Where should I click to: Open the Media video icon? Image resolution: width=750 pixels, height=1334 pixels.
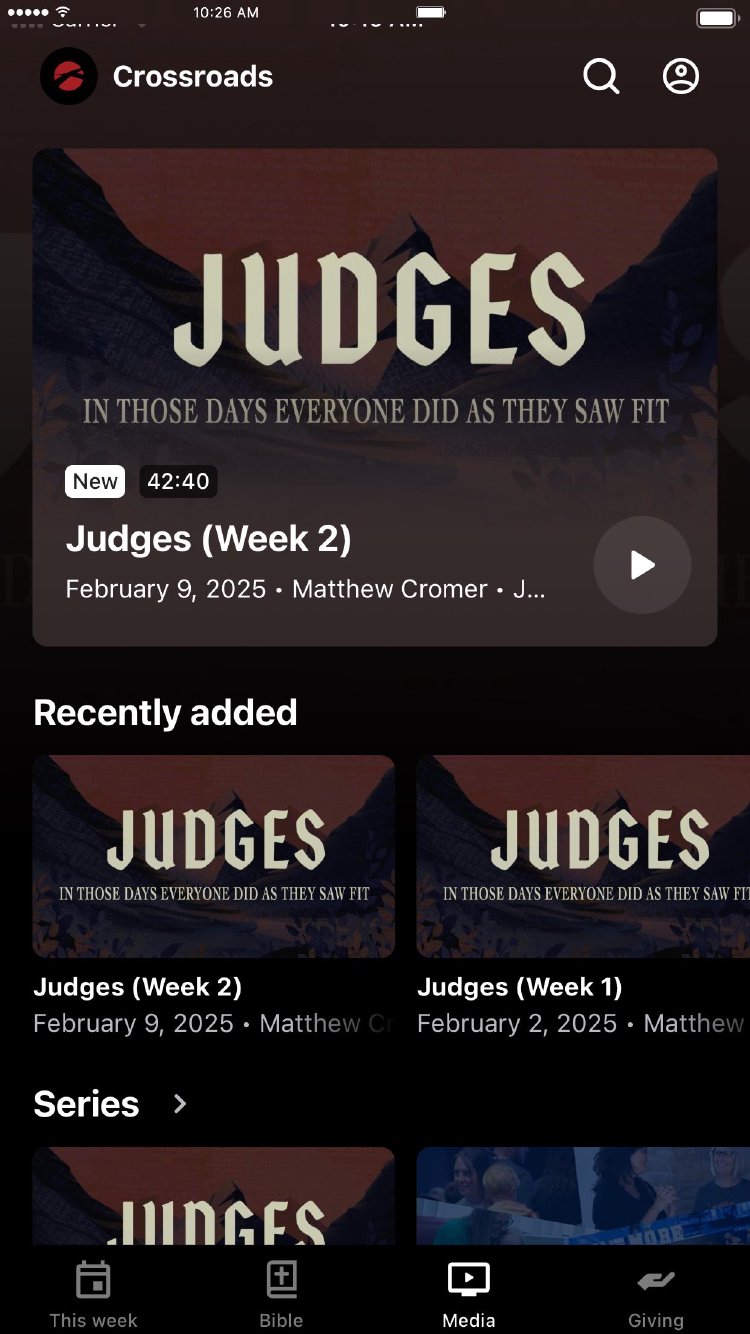point(468,1278)
